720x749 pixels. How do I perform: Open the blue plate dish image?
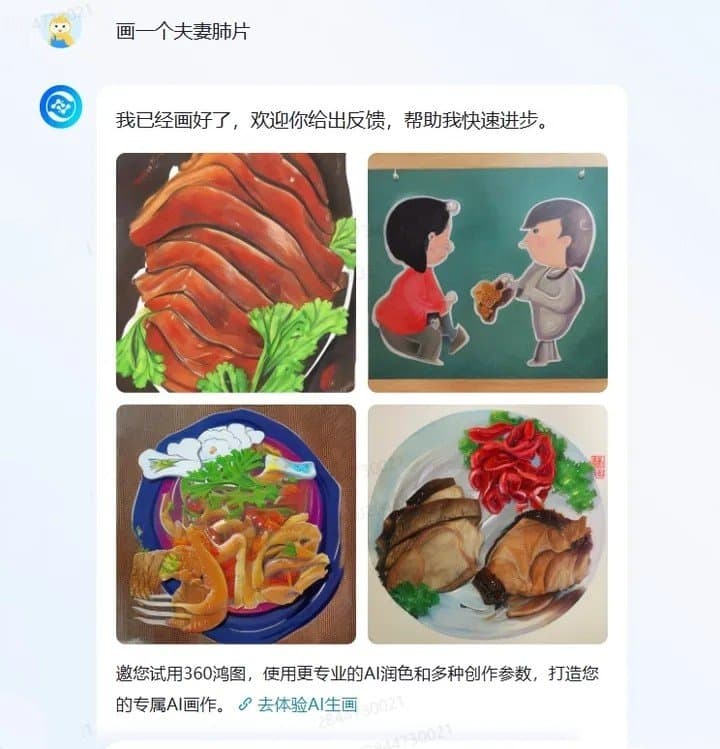[x=236, y=523]
